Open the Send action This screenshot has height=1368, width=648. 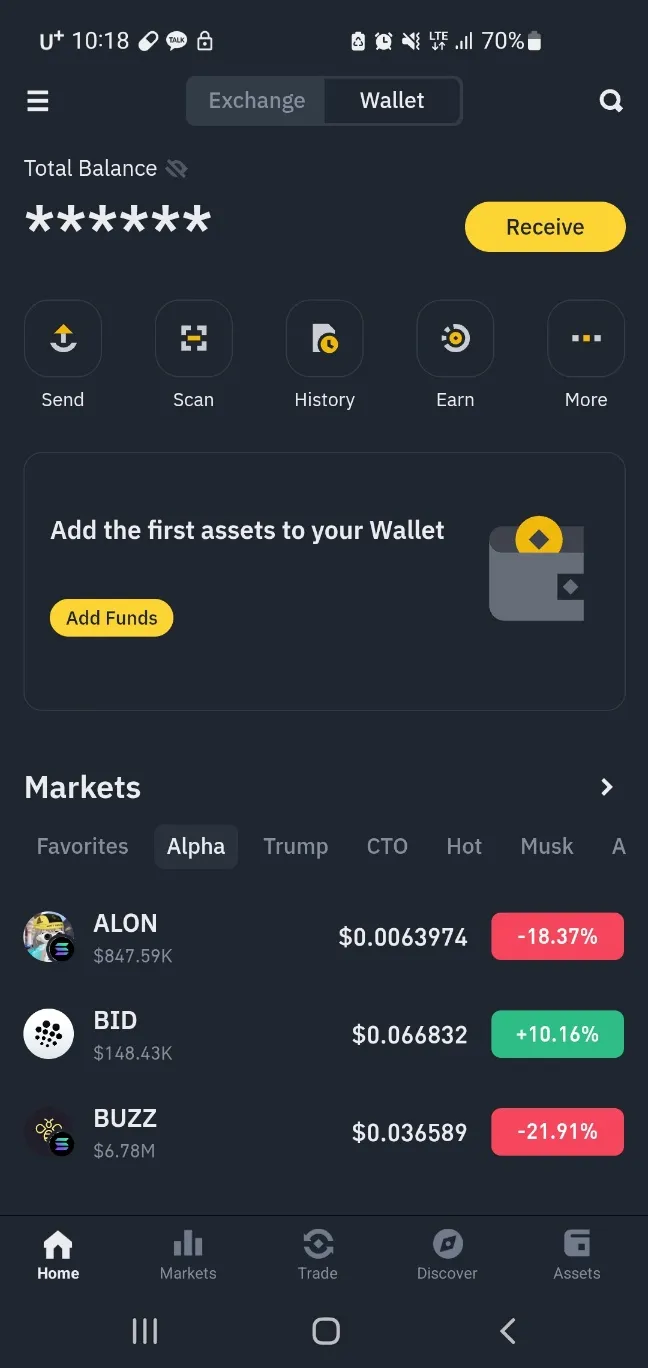click(63, 339)
